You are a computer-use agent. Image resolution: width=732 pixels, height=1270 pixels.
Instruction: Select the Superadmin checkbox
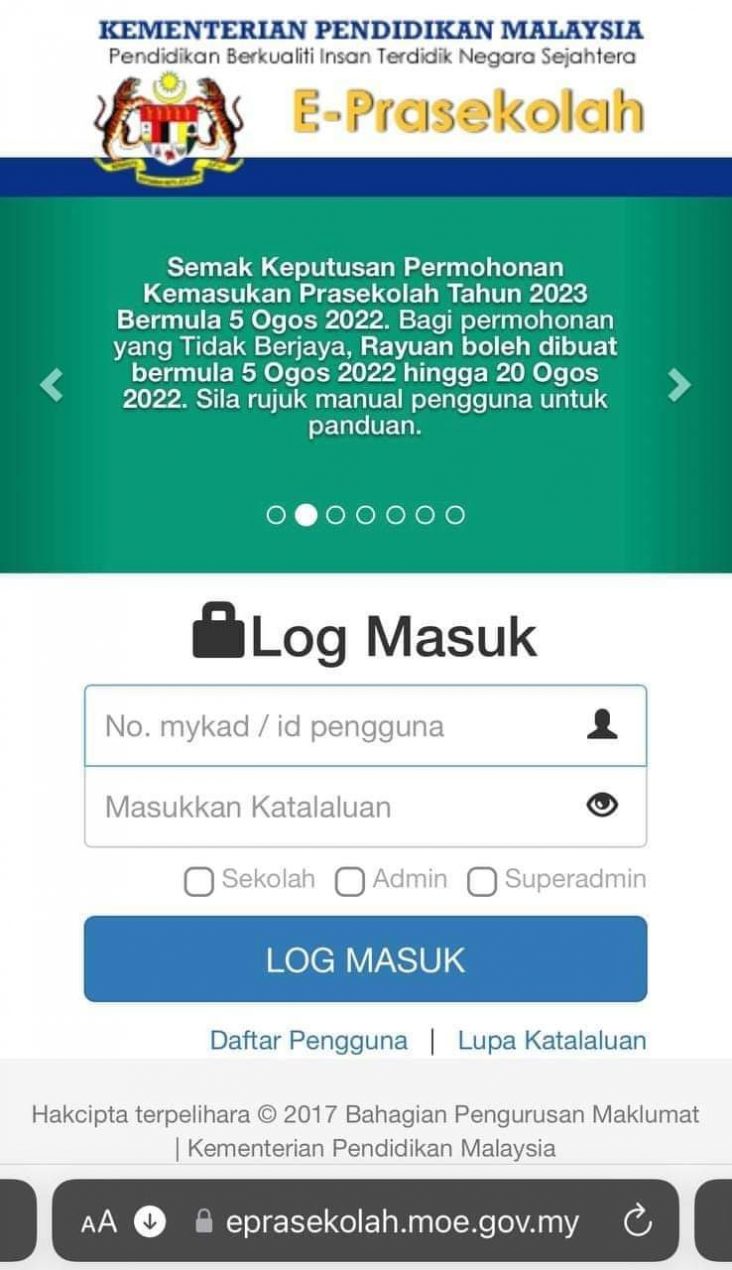pyautogui.click(x=483, y=882)
